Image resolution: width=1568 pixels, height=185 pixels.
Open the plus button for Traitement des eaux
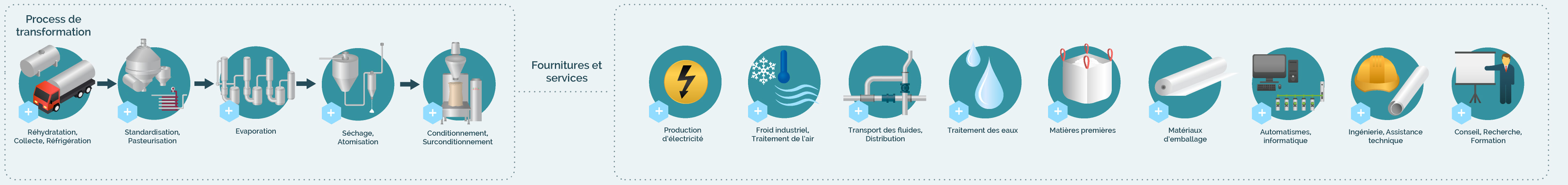(959, 111)
